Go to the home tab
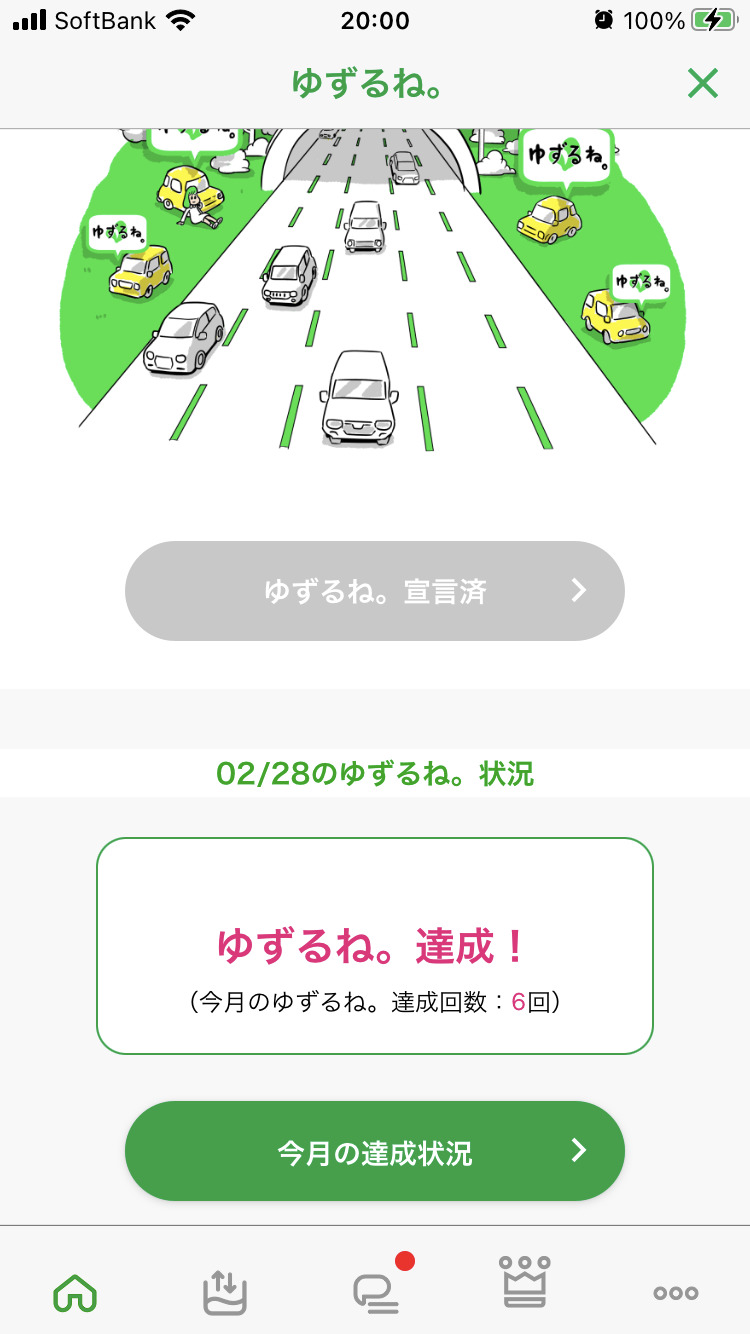 [75, 1293]
